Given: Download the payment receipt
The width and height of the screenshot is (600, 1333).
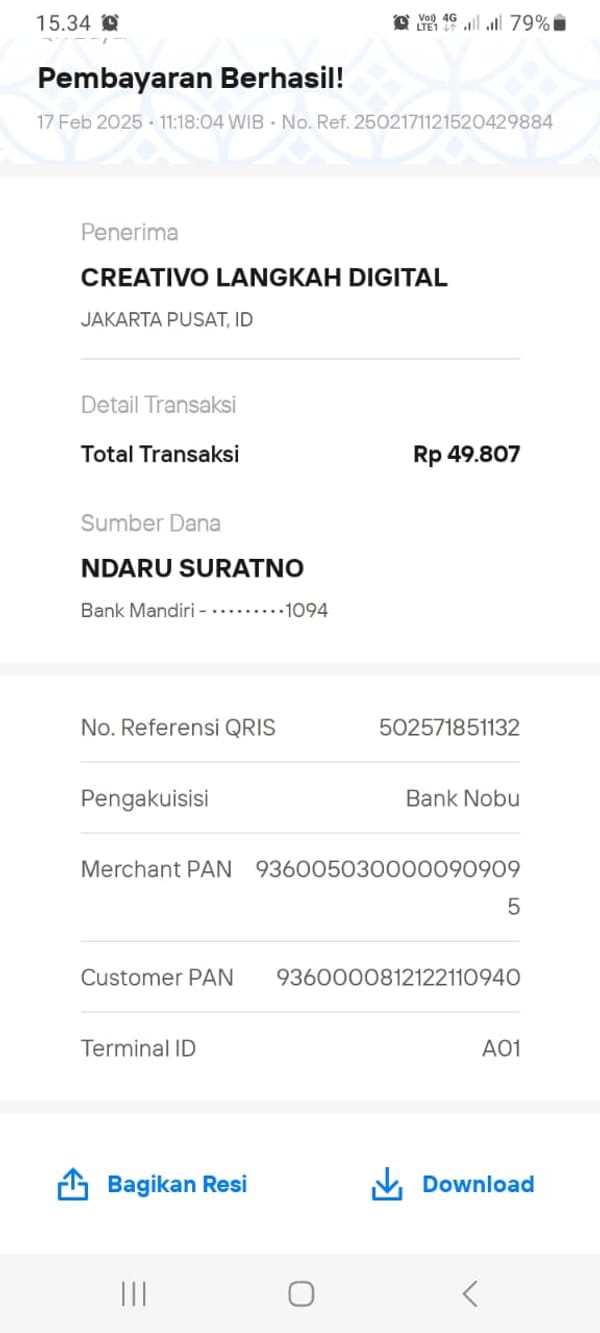Looking at the screenshot, I should click(x=453, y=1185).
